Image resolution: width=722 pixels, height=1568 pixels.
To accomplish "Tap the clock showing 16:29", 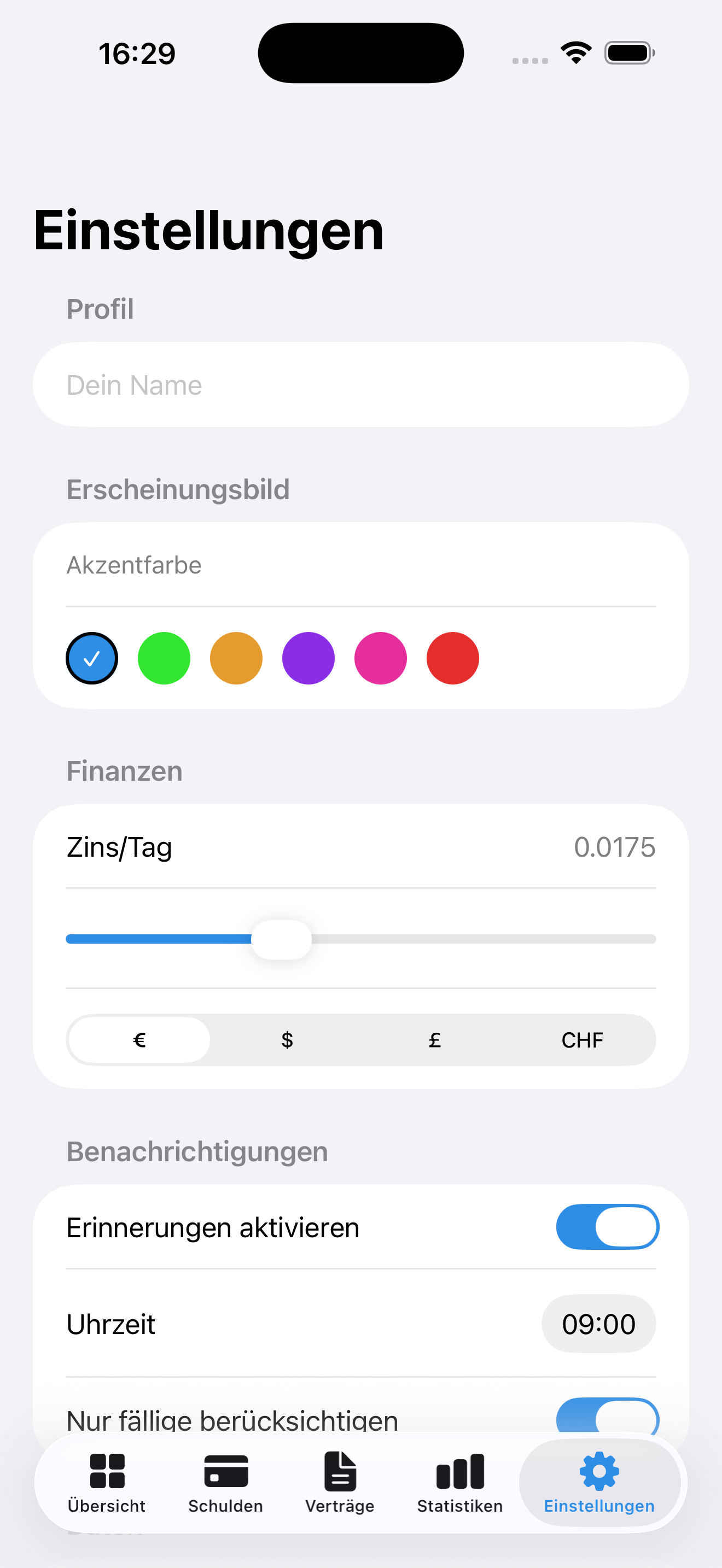I will tap(137, 53).
